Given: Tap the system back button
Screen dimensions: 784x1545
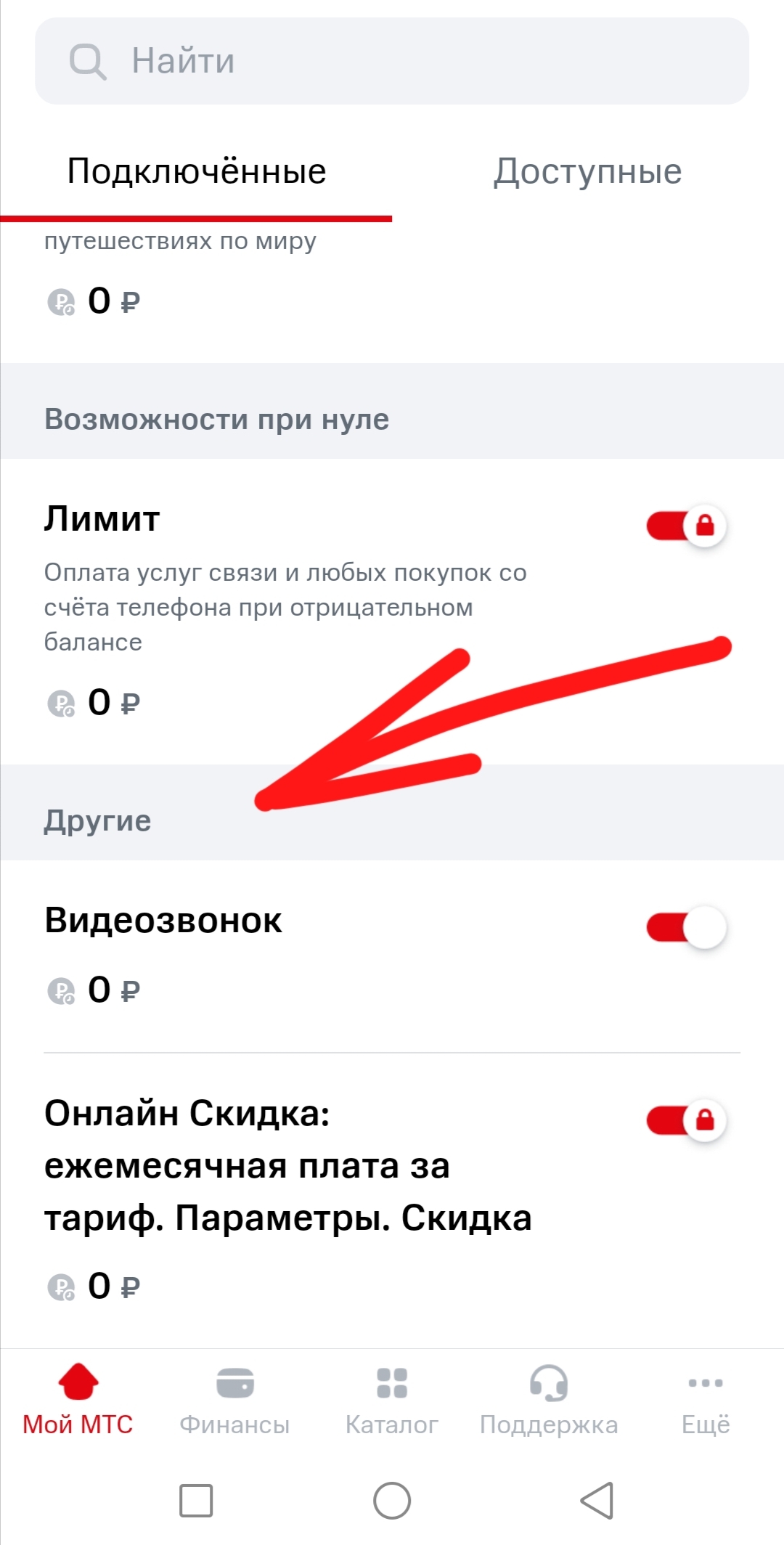Looking at the screenshot, I should [597, 1501].
